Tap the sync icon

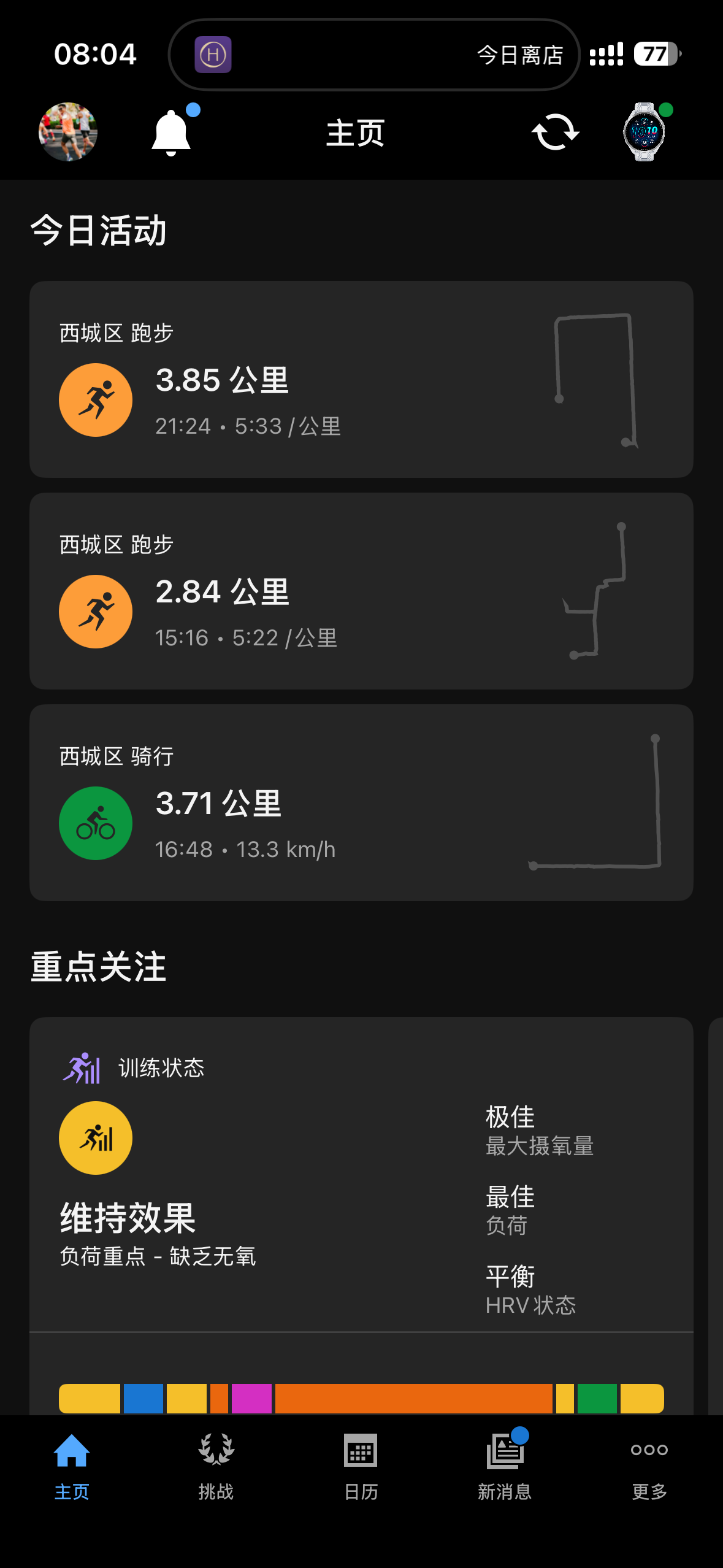tap(555, 132)
